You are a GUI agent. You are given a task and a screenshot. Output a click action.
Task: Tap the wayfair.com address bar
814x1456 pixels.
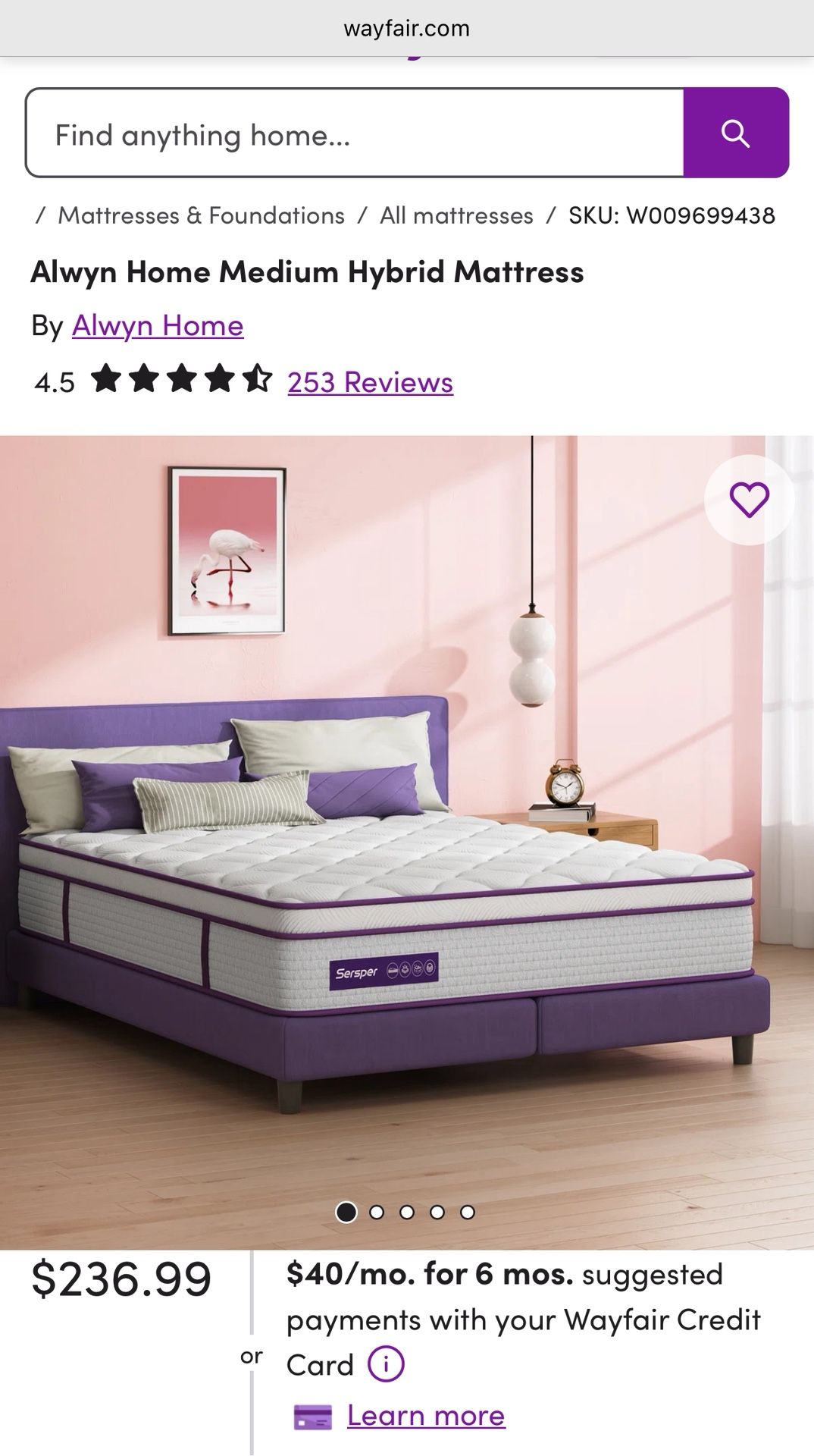(x=407, y=28)
